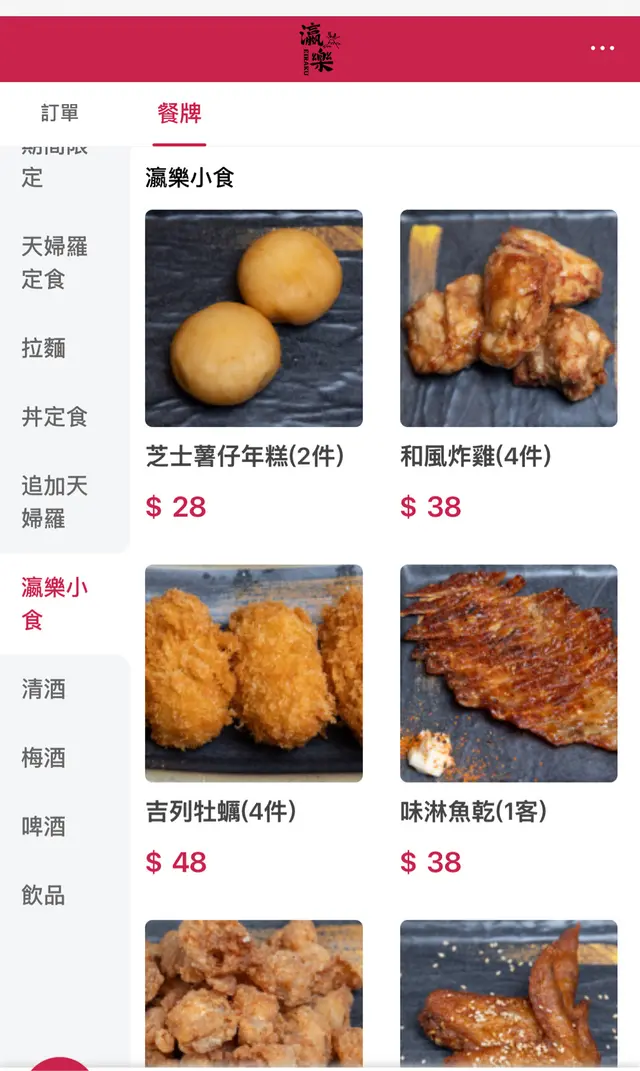
Task: Open the 飲品 category
Action: pyautogui.click(x=44, y=895)
